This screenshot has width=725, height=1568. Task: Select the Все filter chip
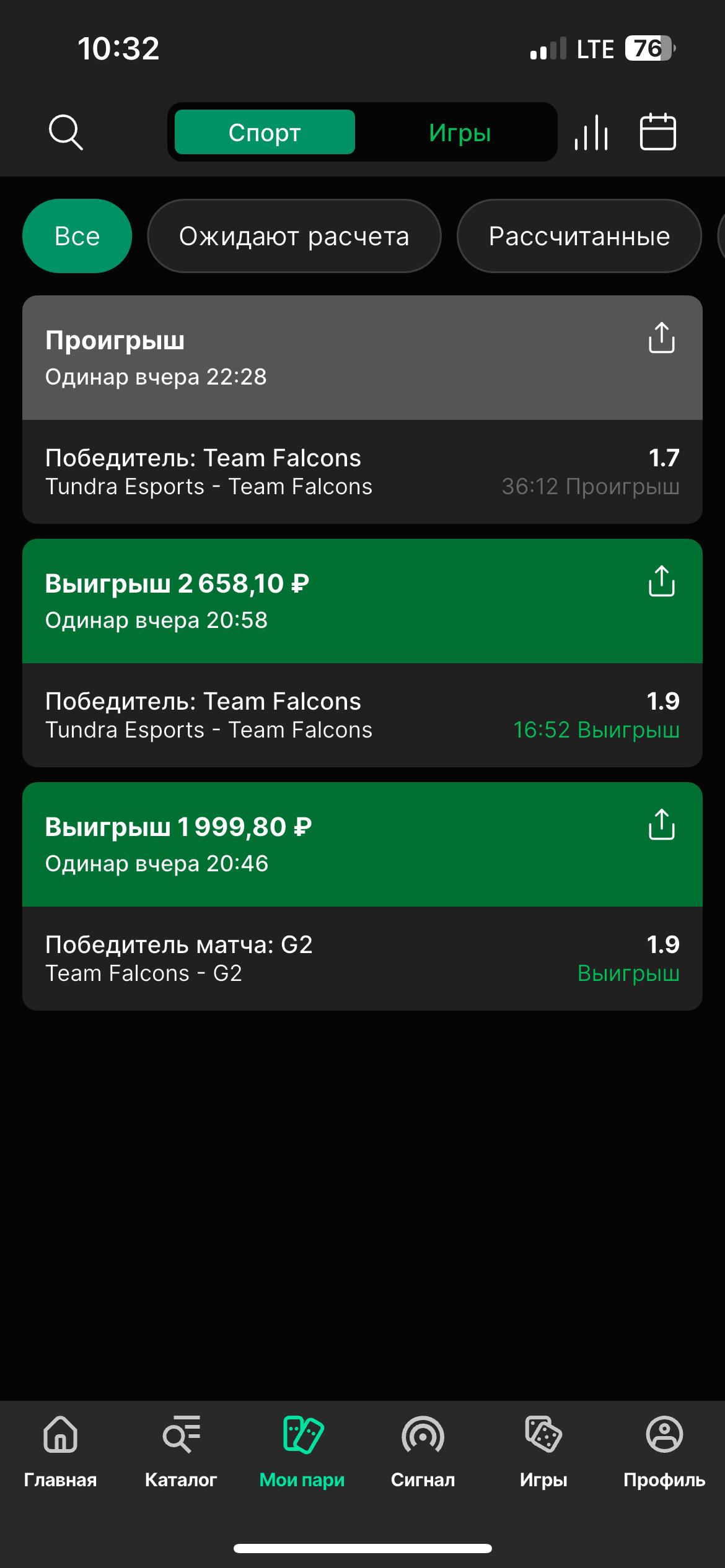pyautogui.click(x=77, y=236)
